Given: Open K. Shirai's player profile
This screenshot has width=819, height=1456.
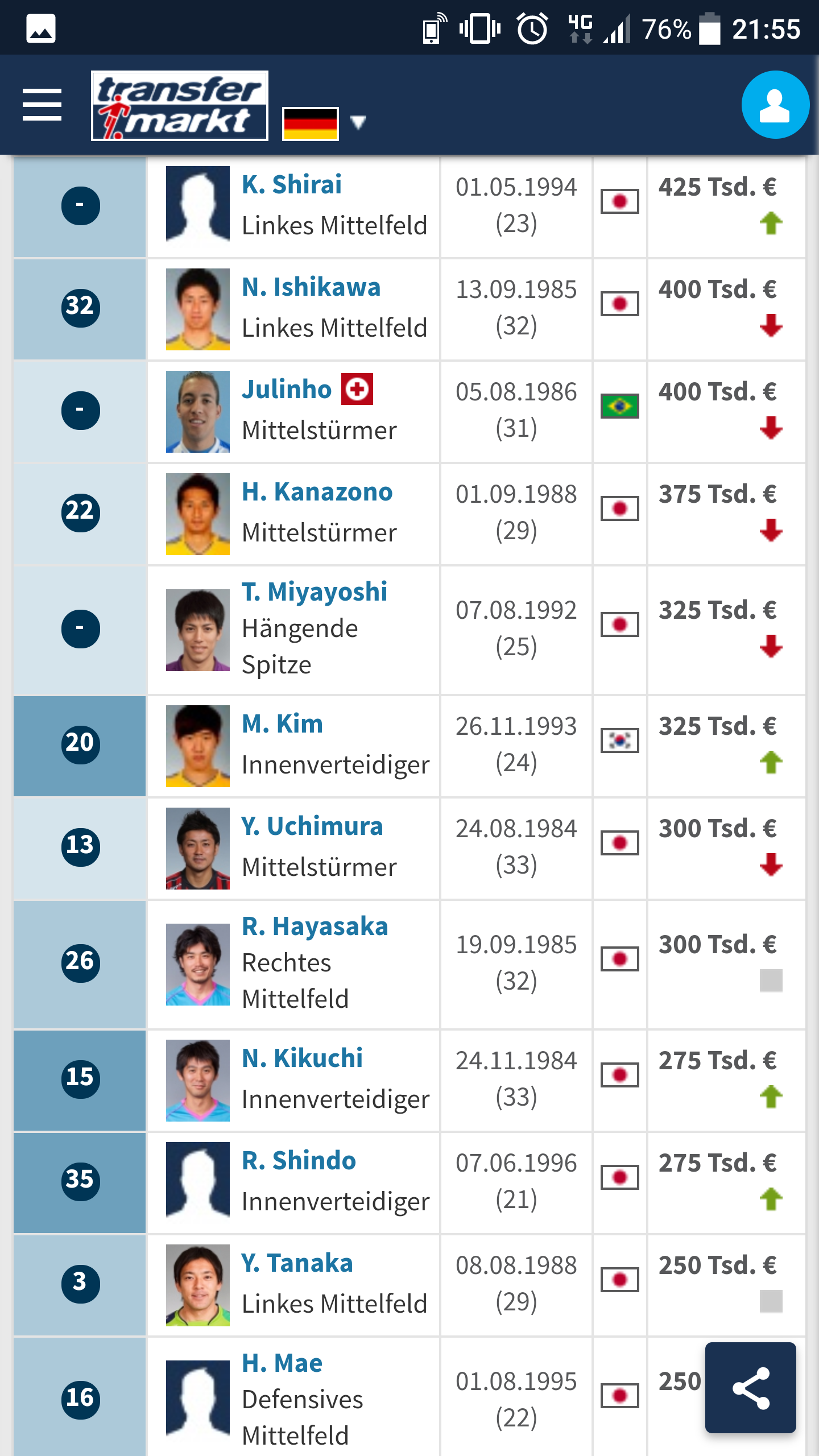Looking at the screenshot, I should click(292, 185).
